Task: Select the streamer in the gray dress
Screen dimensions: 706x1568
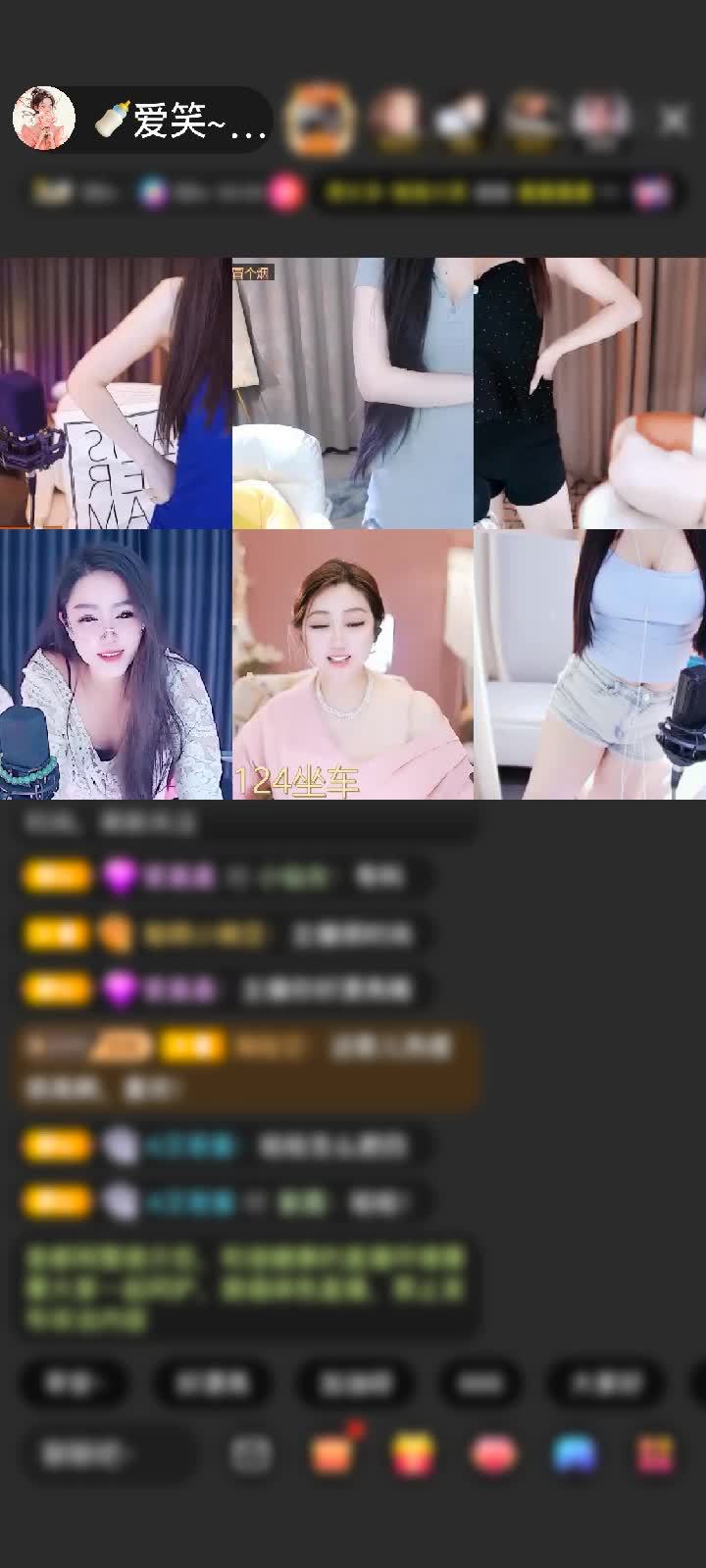Action: [353, 392]
